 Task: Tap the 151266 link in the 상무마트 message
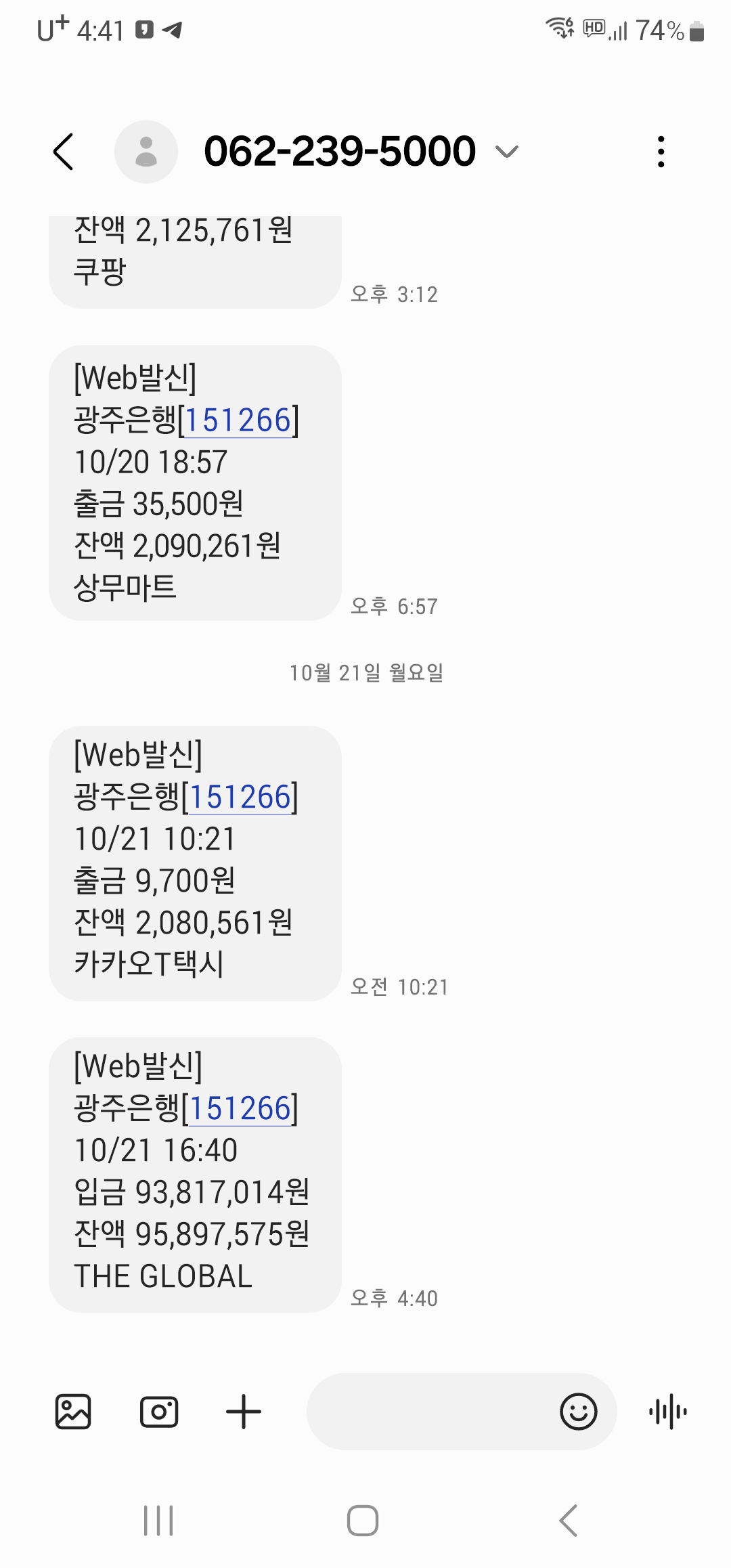pos(238,420)
